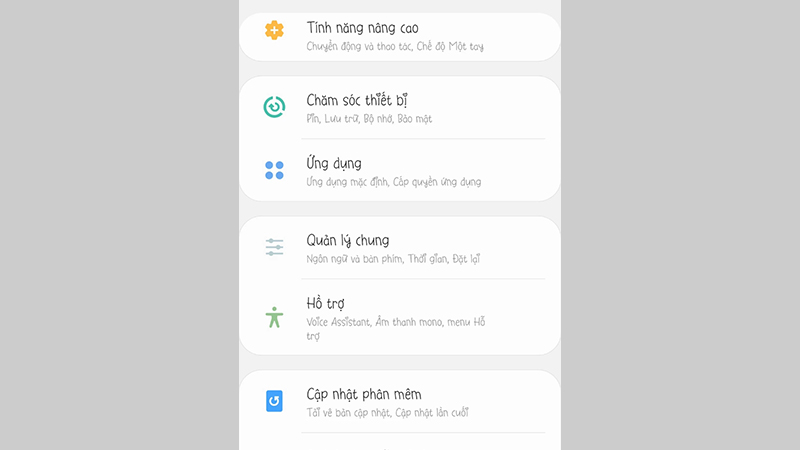Open Chăm sóc thiết bị
The image size is (800, 450).
click(400, 108)
